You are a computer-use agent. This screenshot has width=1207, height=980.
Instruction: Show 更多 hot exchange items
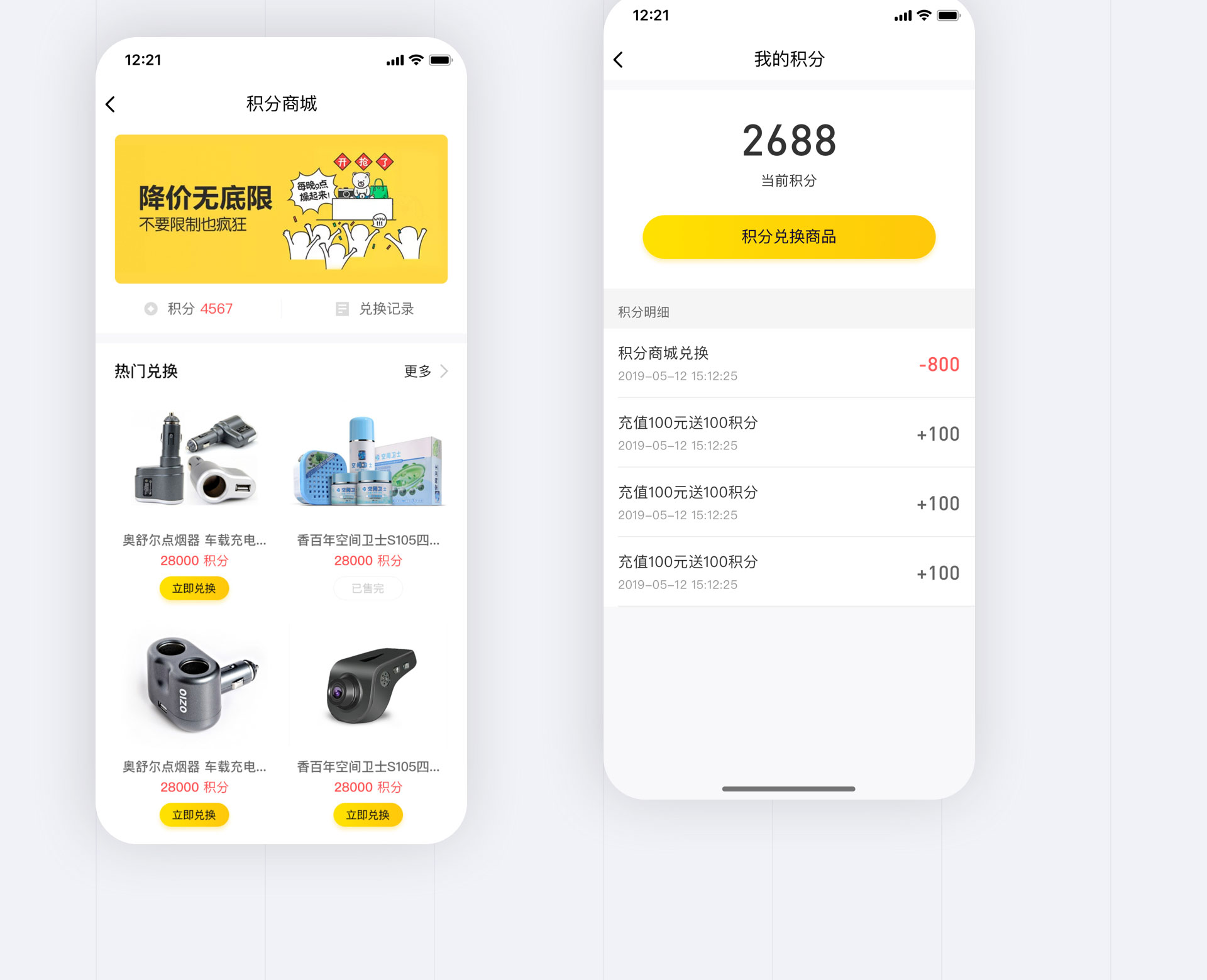[x=426, y=372]
